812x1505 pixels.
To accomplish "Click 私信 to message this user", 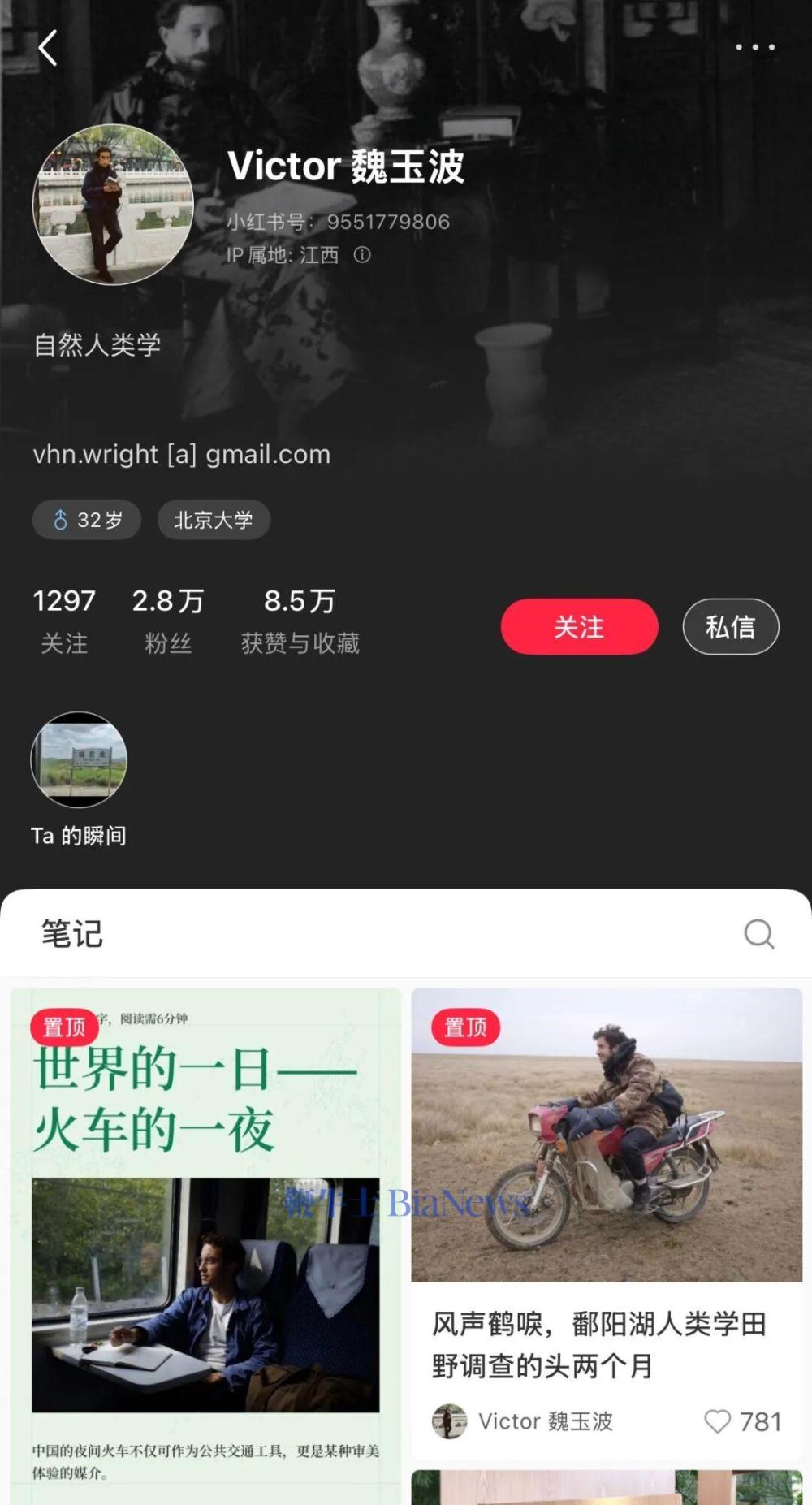I will point(730,626).
